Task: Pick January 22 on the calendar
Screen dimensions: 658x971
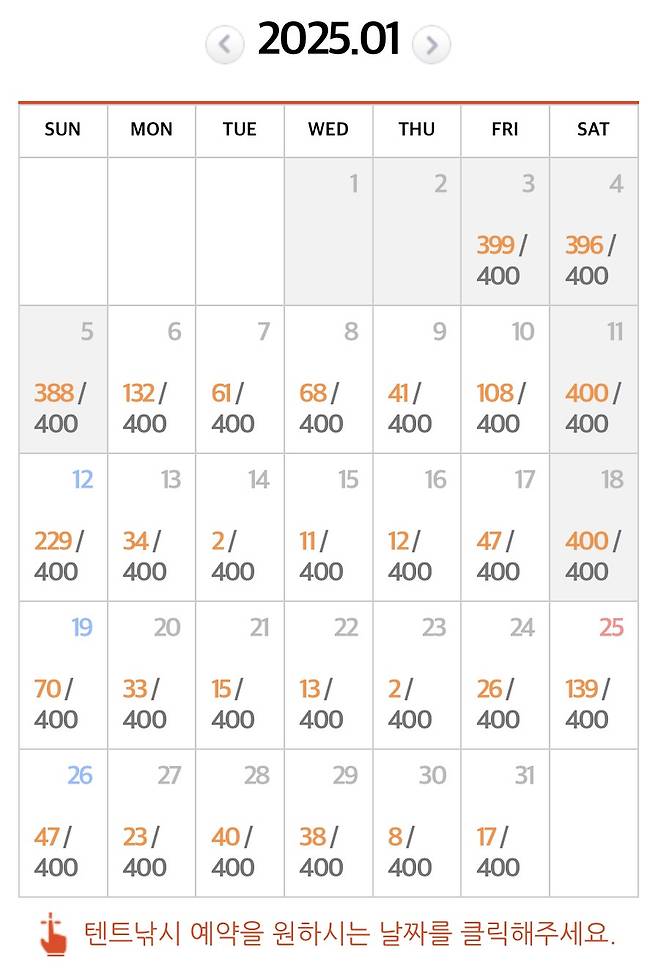Action: pyautogui.click(x=328, y=676)
